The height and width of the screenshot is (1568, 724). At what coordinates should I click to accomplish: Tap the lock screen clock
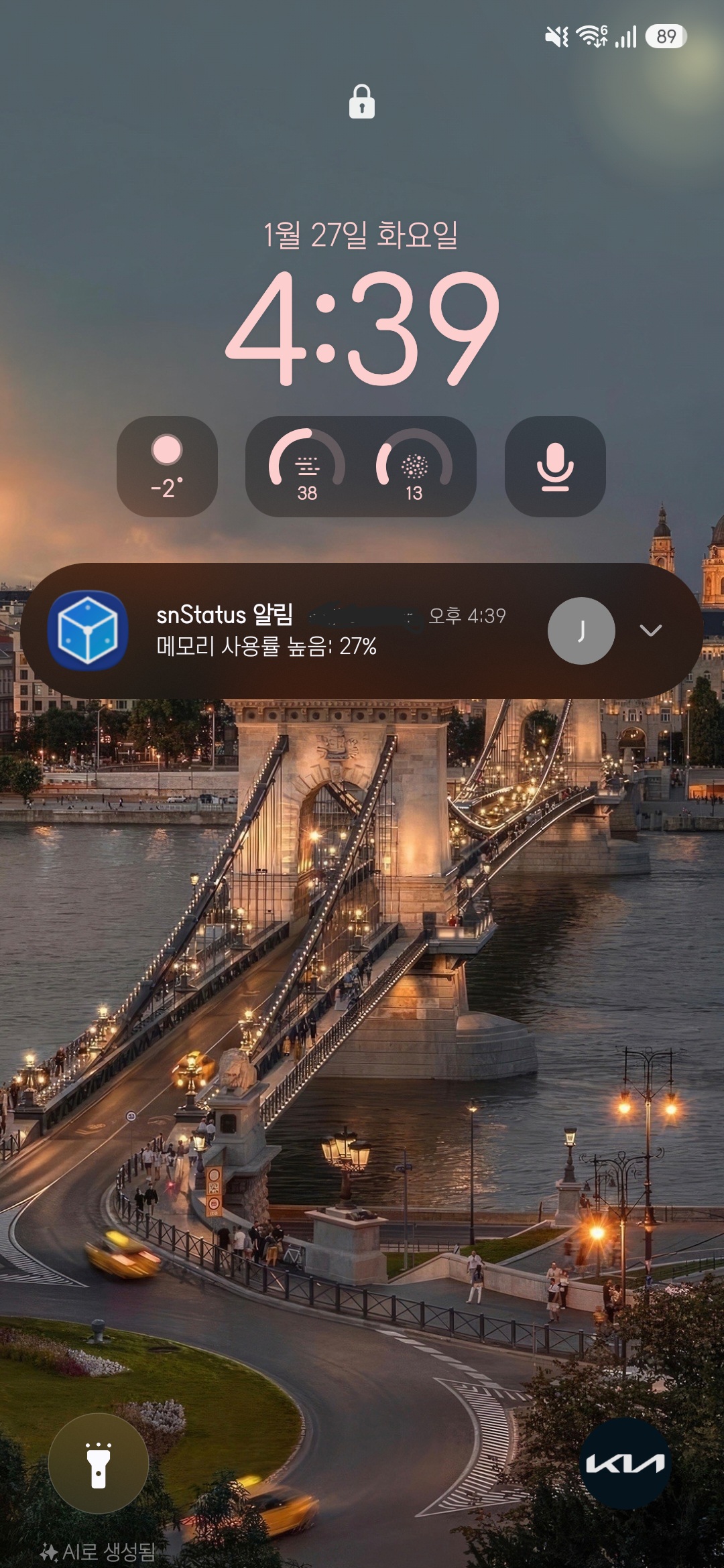[x=362, y=328]
